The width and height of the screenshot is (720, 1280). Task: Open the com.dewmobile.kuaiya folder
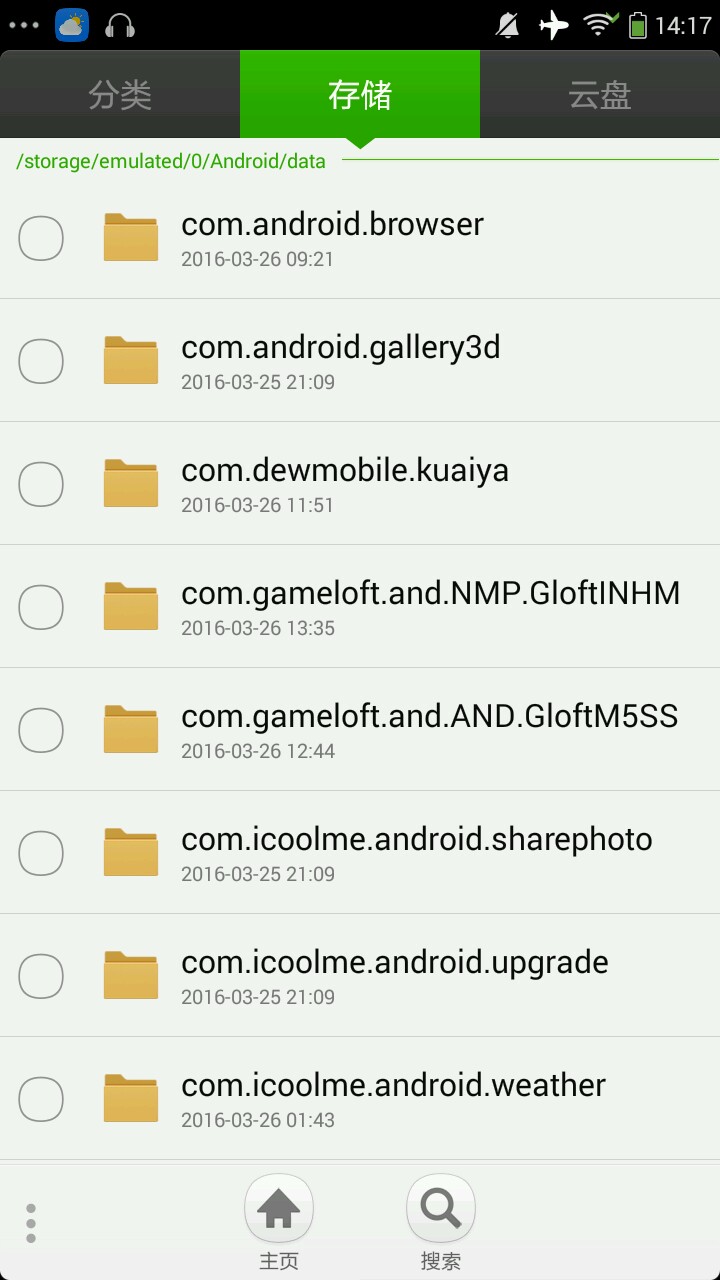pyautogui.click(x=345, y=484)
